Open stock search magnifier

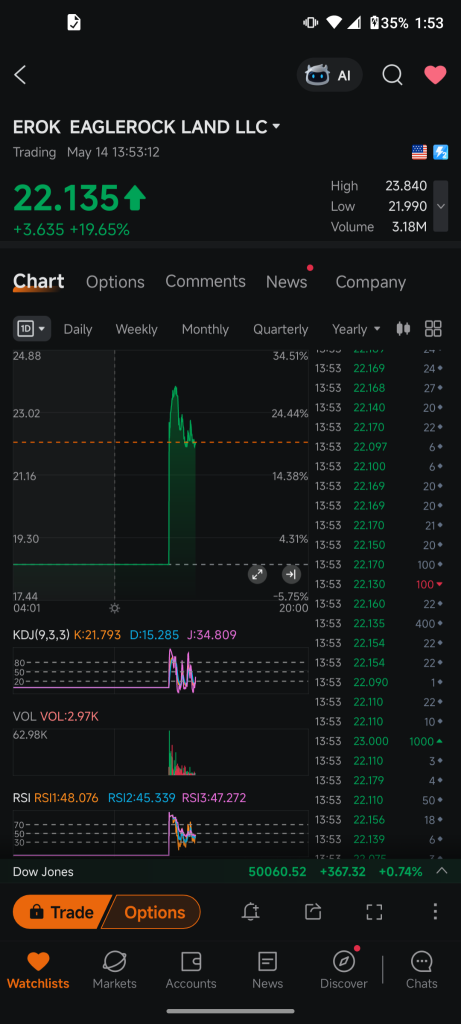pyautogui.click(x=392, y=75)
